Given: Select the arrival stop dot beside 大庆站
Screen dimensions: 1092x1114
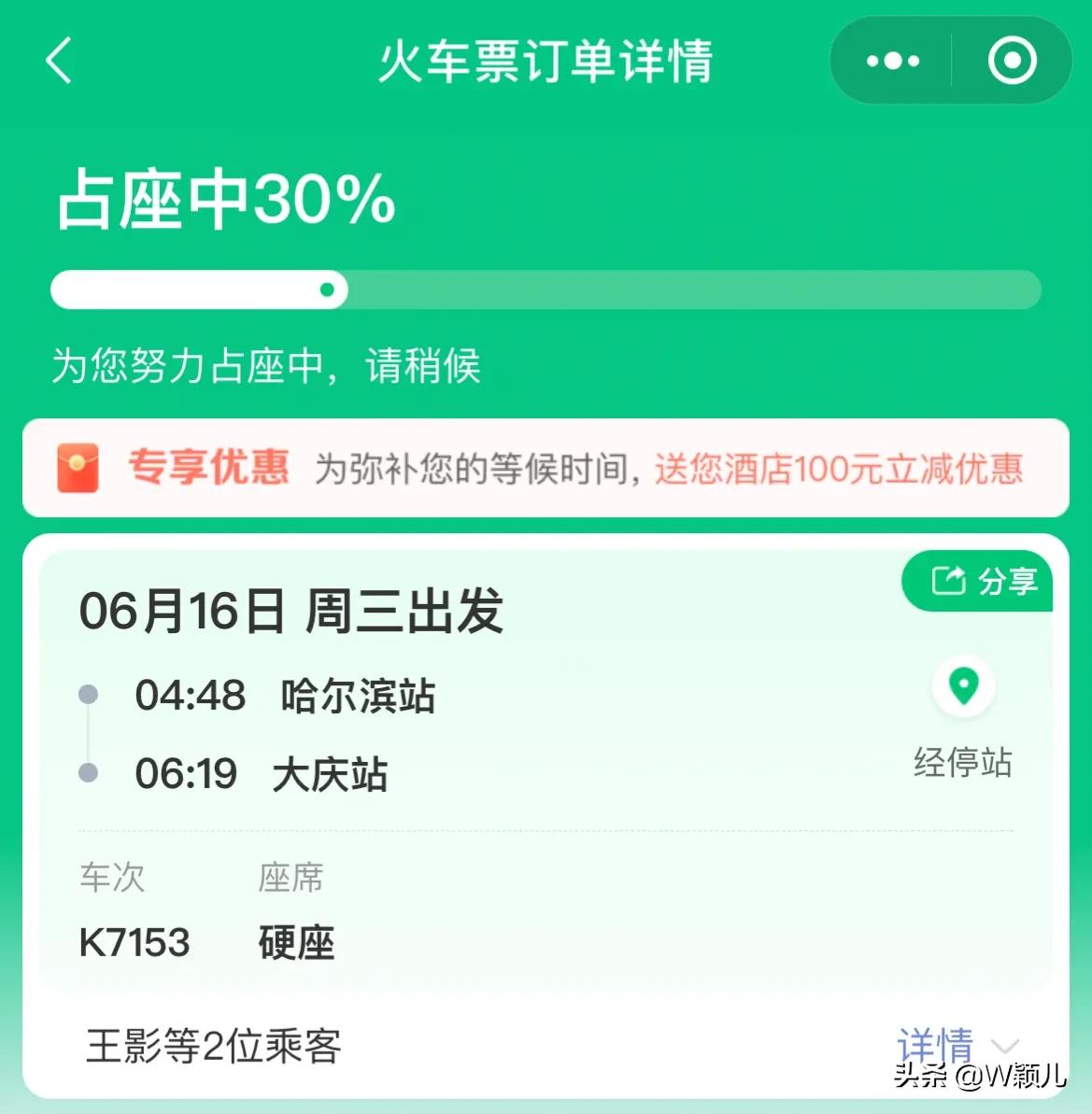Looking at the screenshot, I should point(89,771).
